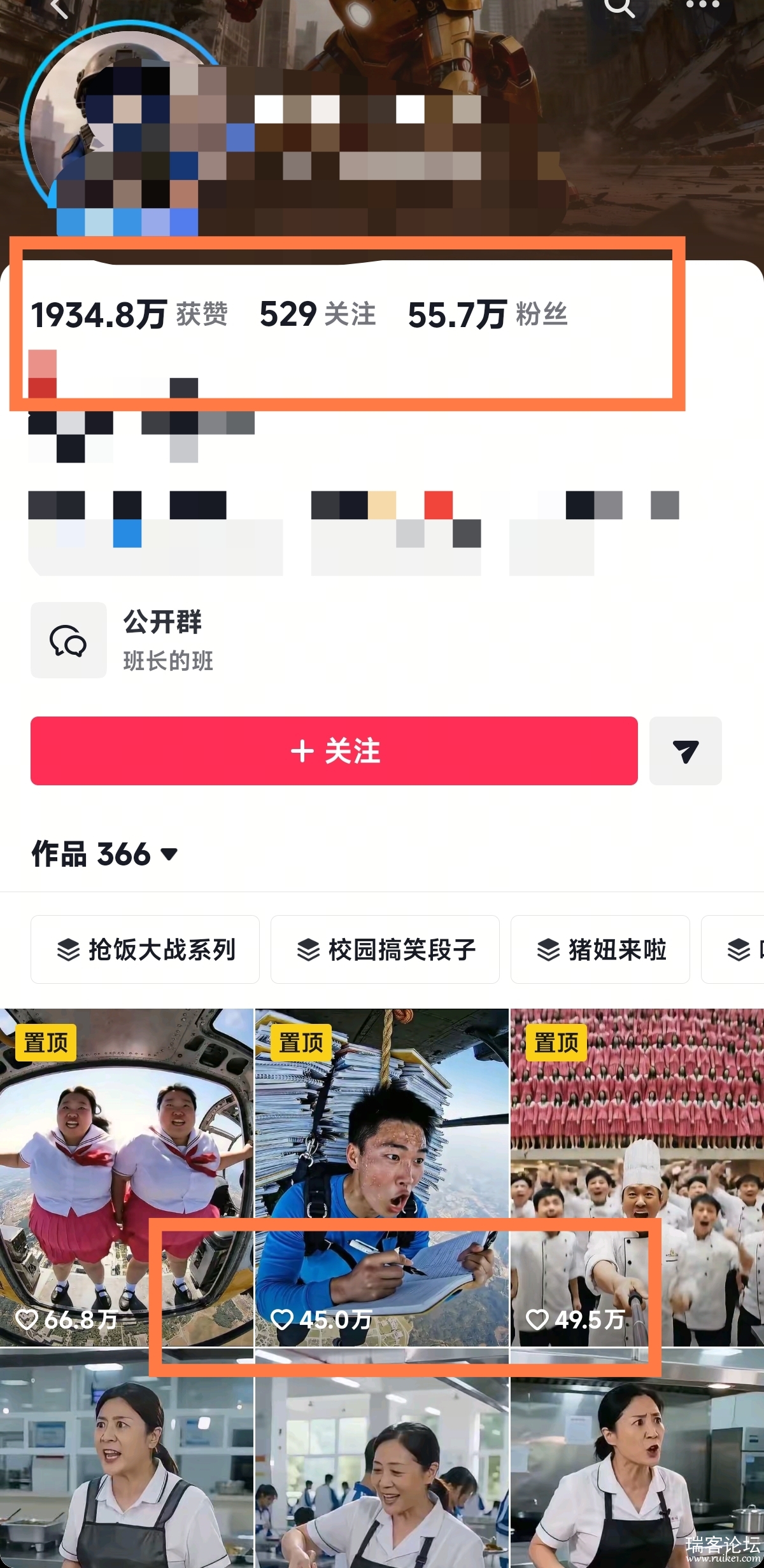Open the 校园搞笑段子 collection
Screen dimensions: 764x1568
385,949
